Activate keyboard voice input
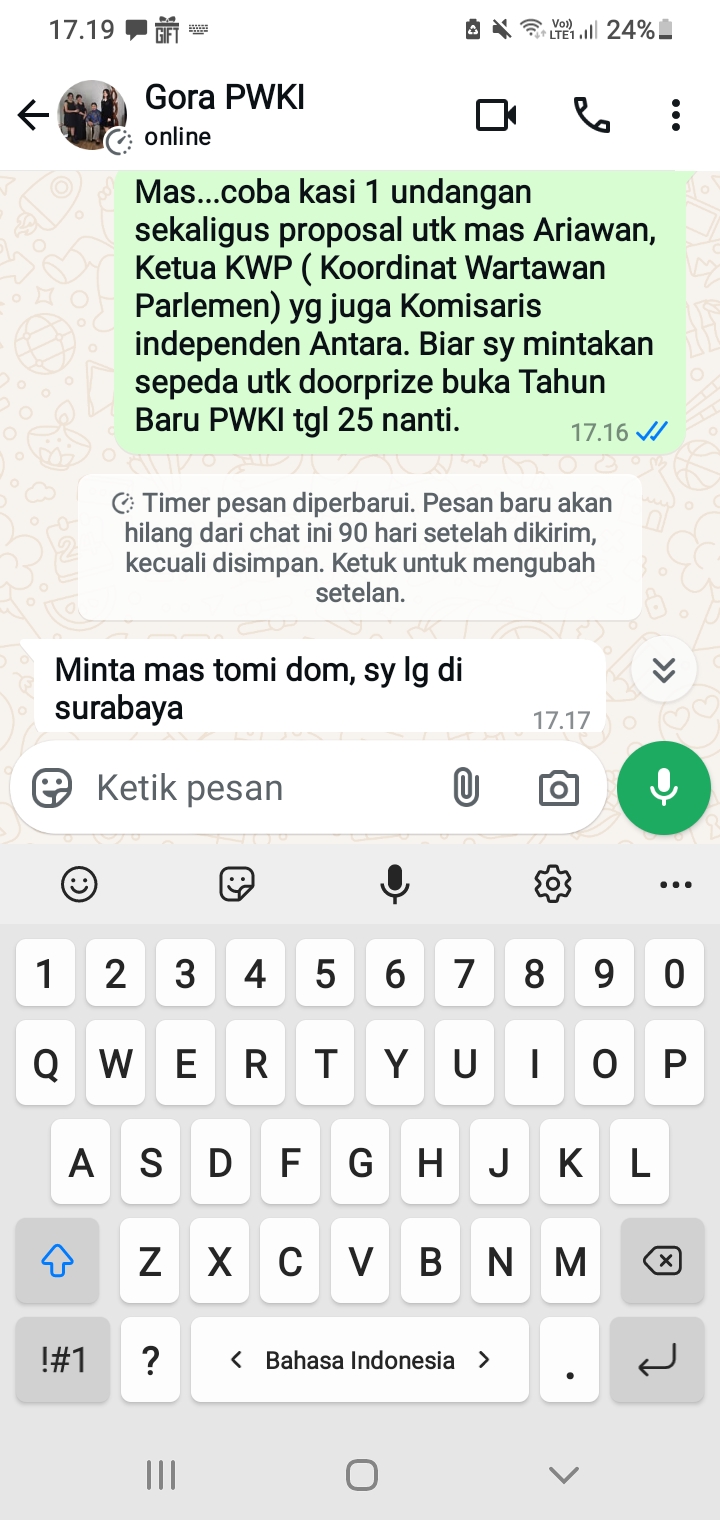Image resolution: width=720 pixels, height=1520 pixels. coord(395,884)
